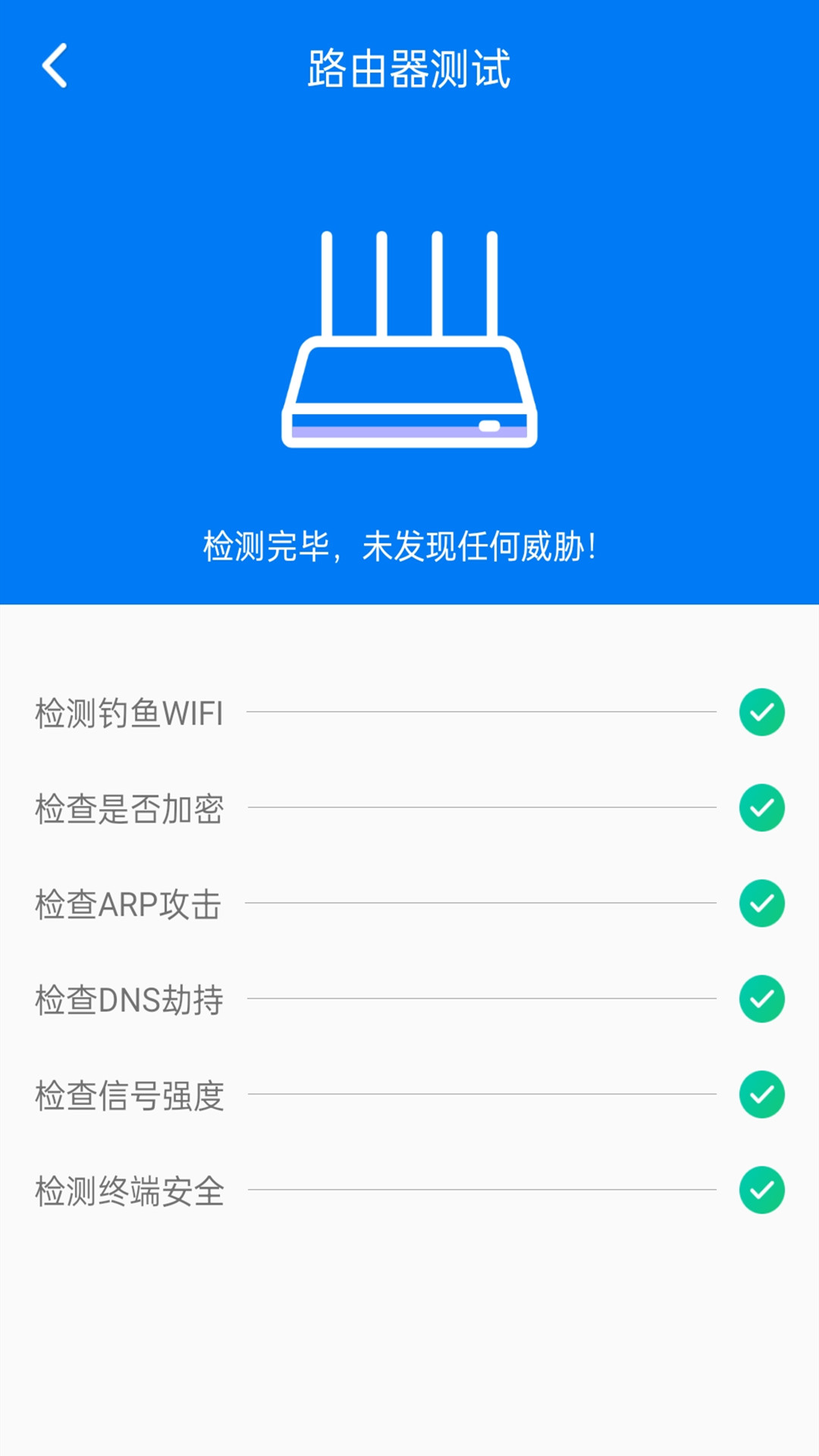The height and width of the screenshot is (1456, 819).
Task: Click the dotted line after 检测钓鱼WIFI
Action: coord(485,713)
